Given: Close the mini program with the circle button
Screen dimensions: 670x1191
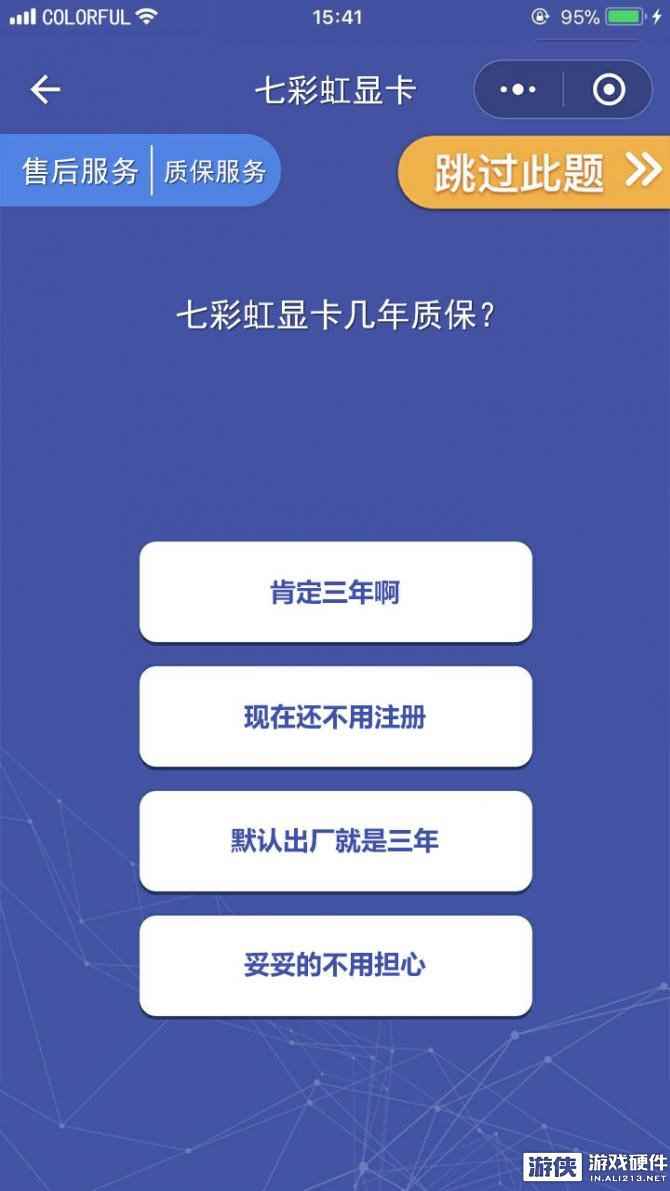Looking at the screenshot, I should (608, 90).
